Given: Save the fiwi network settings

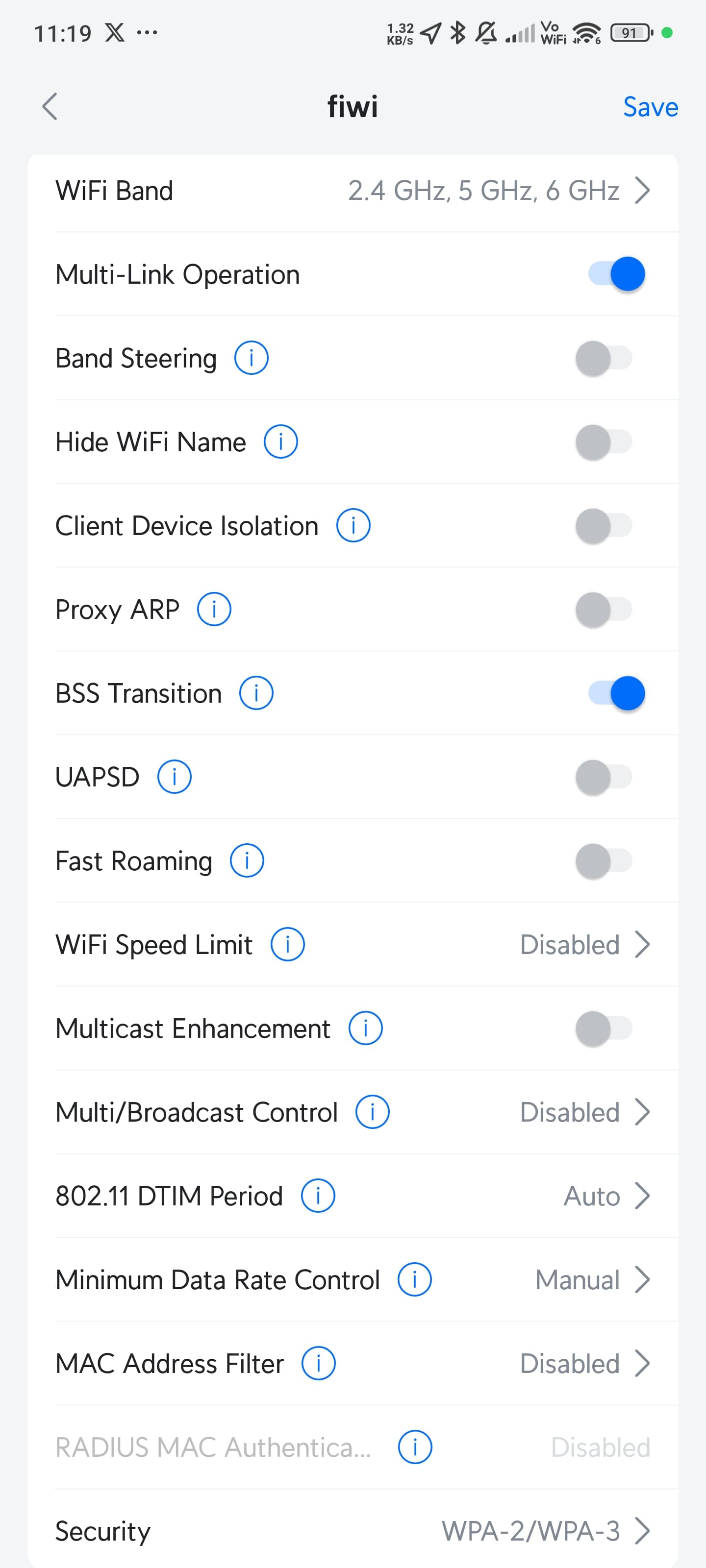Looking at the screenshot, I should tap(649, 107).
